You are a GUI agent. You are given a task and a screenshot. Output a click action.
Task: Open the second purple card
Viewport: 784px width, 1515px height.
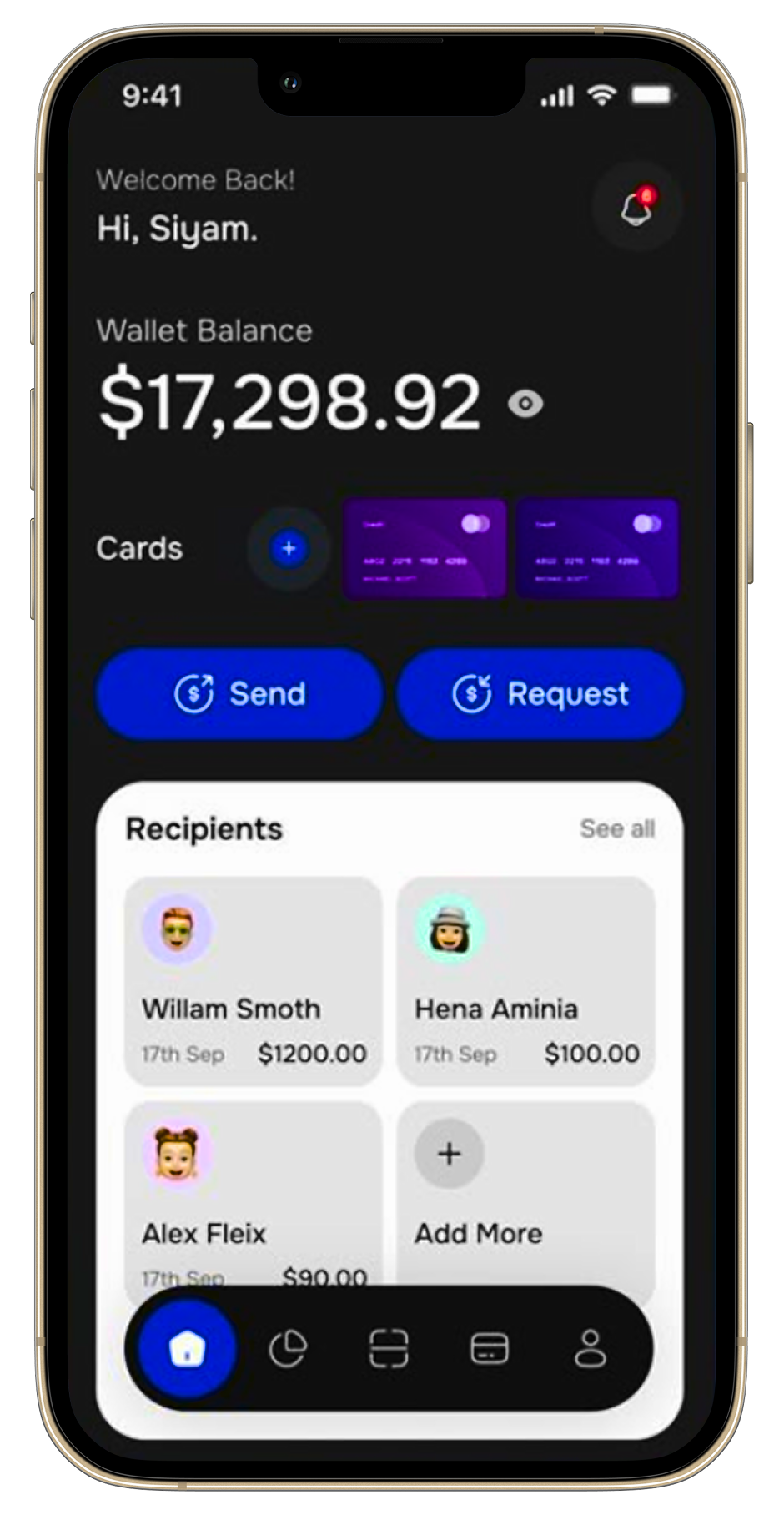coord(596,549)
